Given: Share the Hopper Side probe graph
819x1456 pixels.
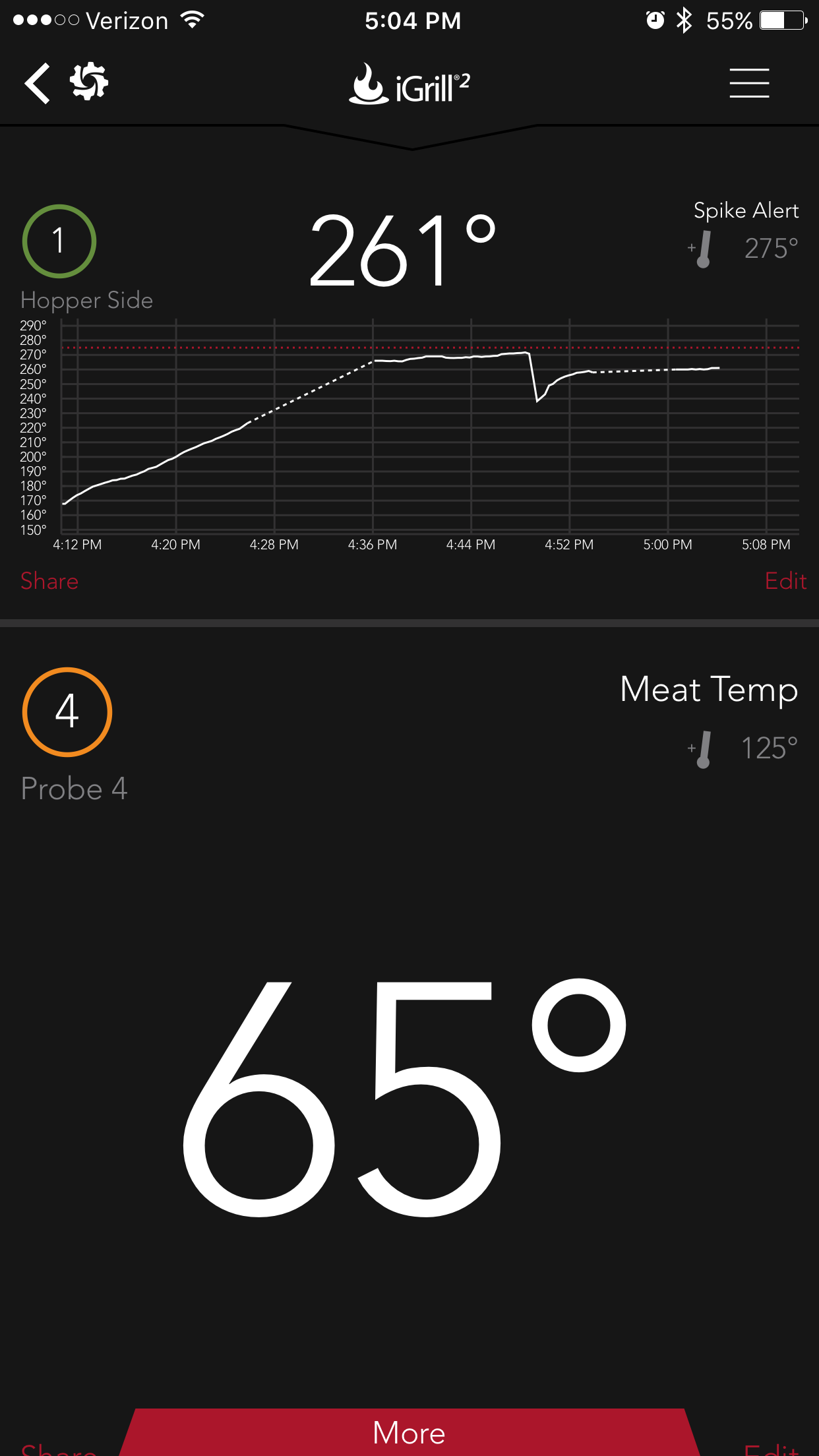Looking at the screenshot, I should coord(49,581).
